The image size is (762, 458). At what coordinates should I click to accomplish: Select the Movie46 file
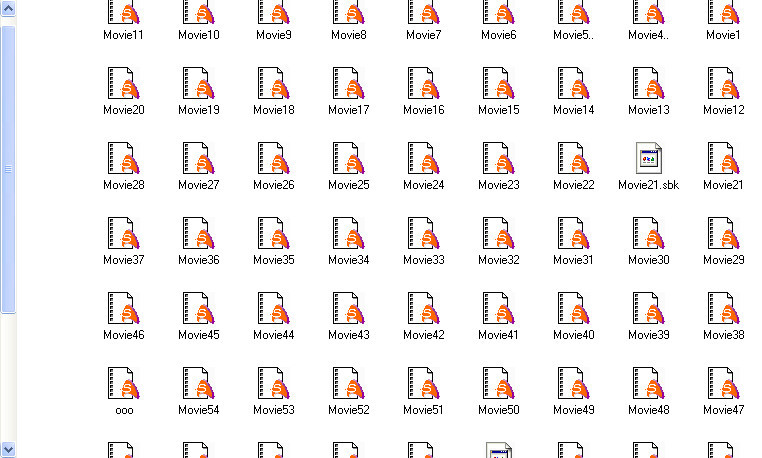pos(123,309)
